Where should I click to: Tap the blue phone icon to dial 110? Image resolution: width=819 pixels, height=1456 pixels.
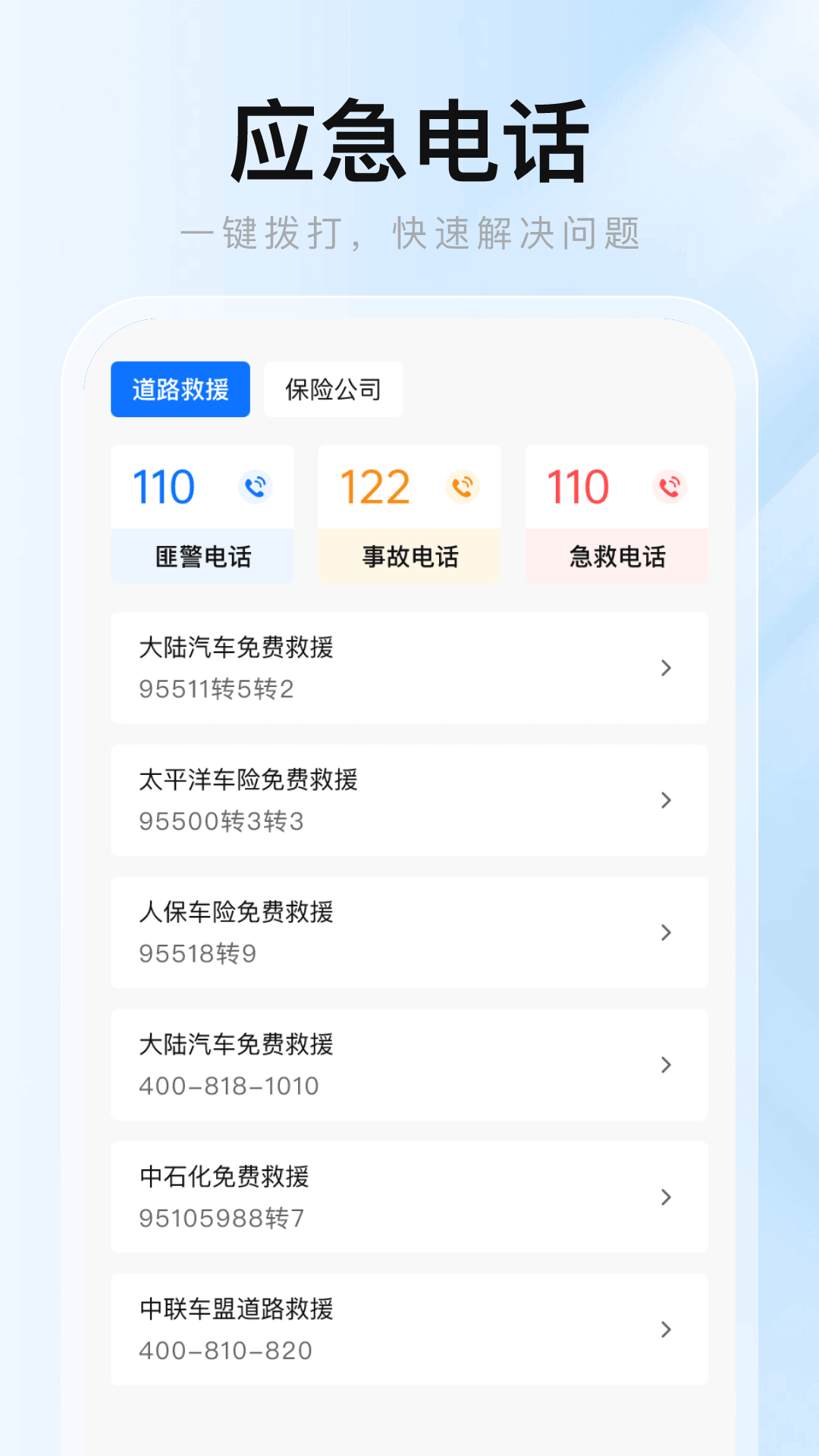[x=257, y=486]
